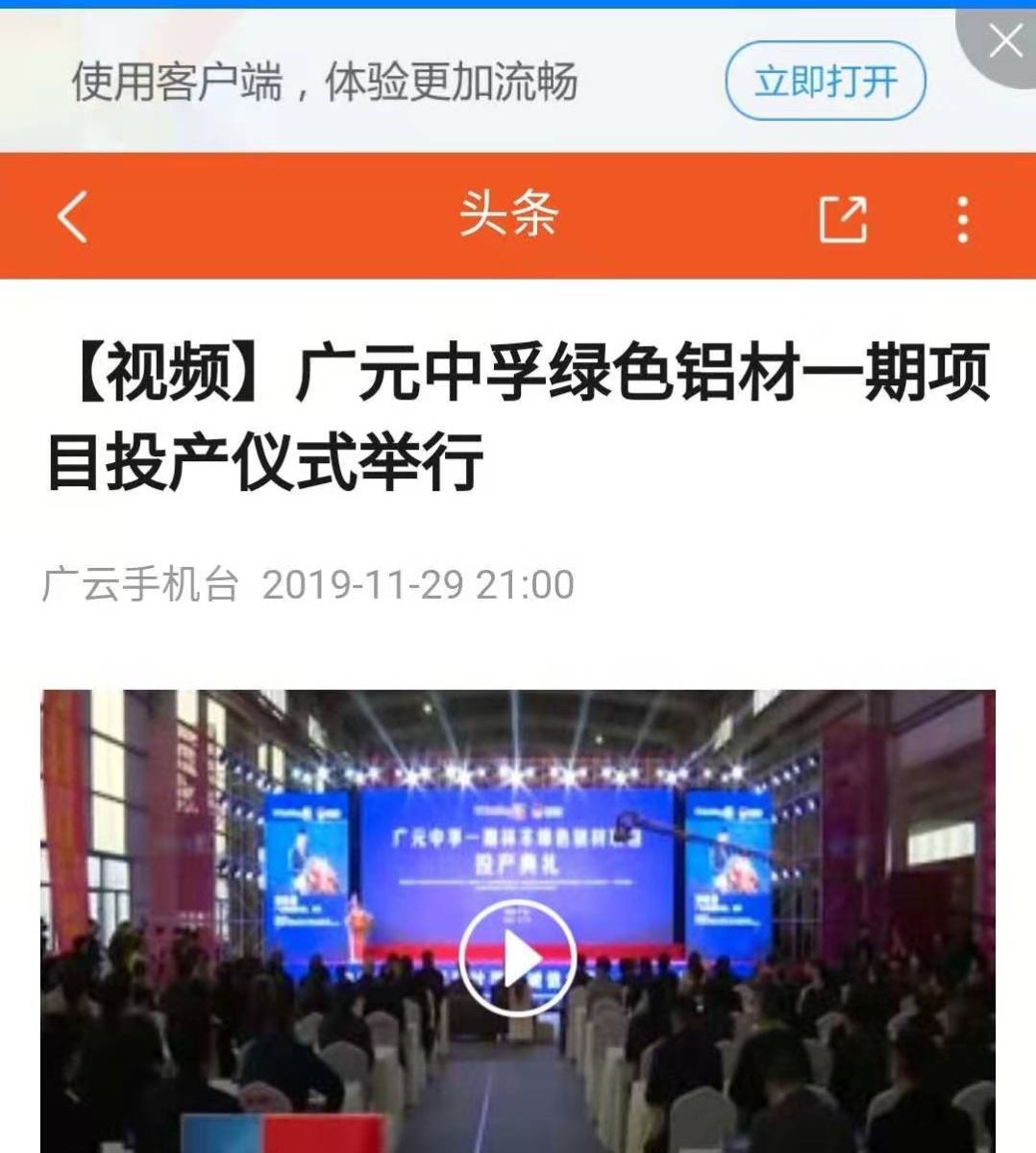The image size is (1036, 1153).
Task: Go back with the arrow
Action: pyautogui.click(x=73, y=216)
